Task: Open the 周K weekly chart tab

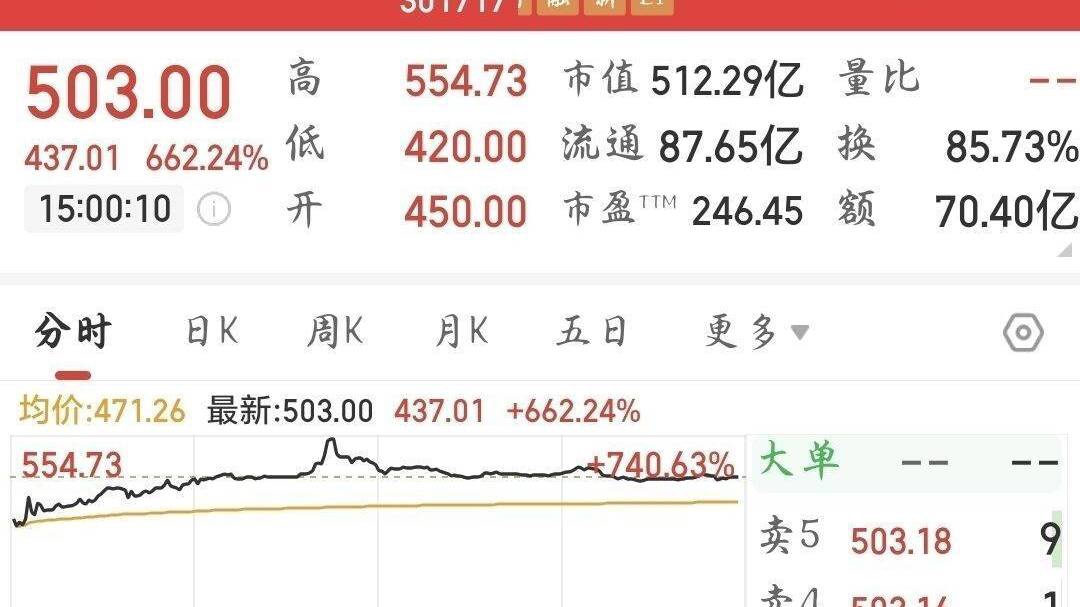Action: [x=335, y=332]
